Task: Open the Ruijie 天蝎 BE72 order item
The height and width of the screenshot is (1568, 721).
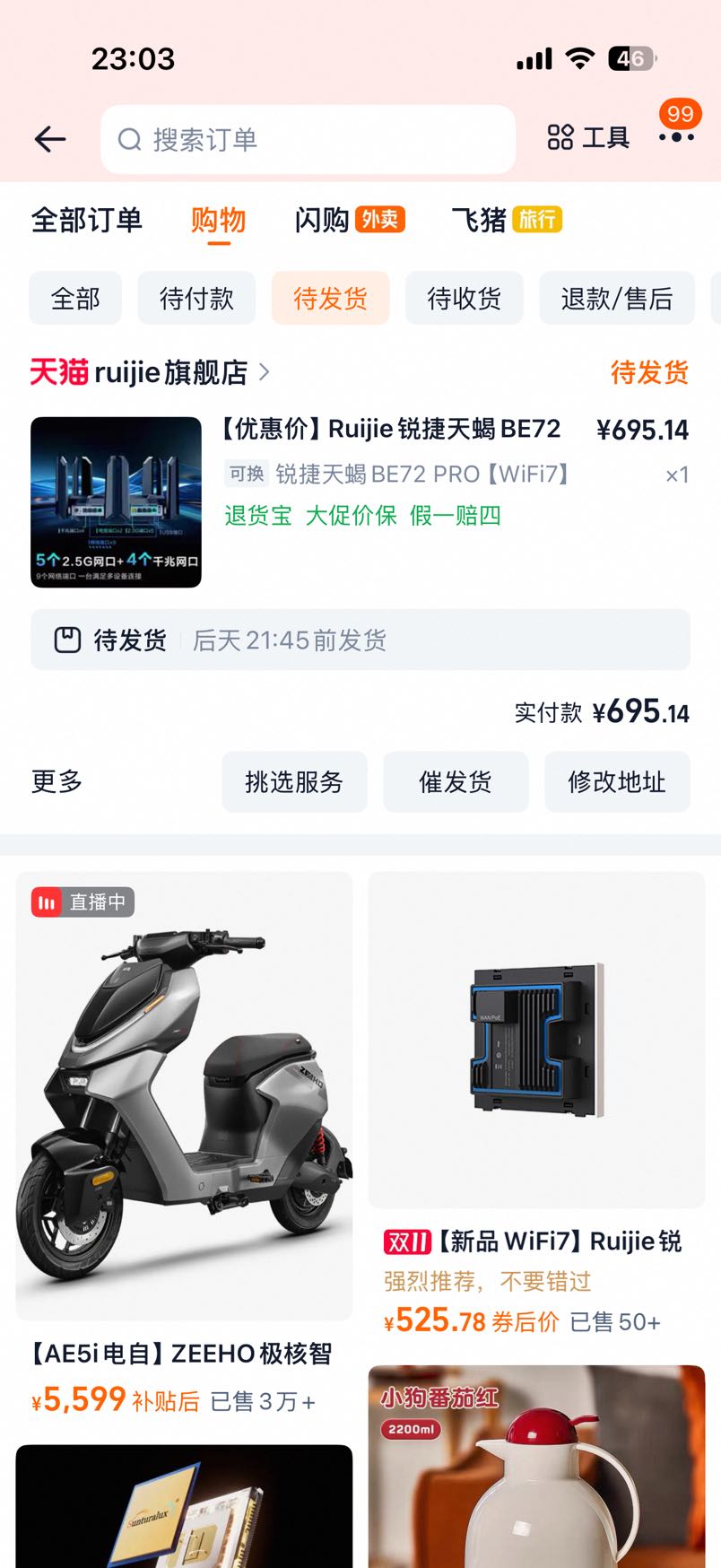Action: [x=360, y=501]
